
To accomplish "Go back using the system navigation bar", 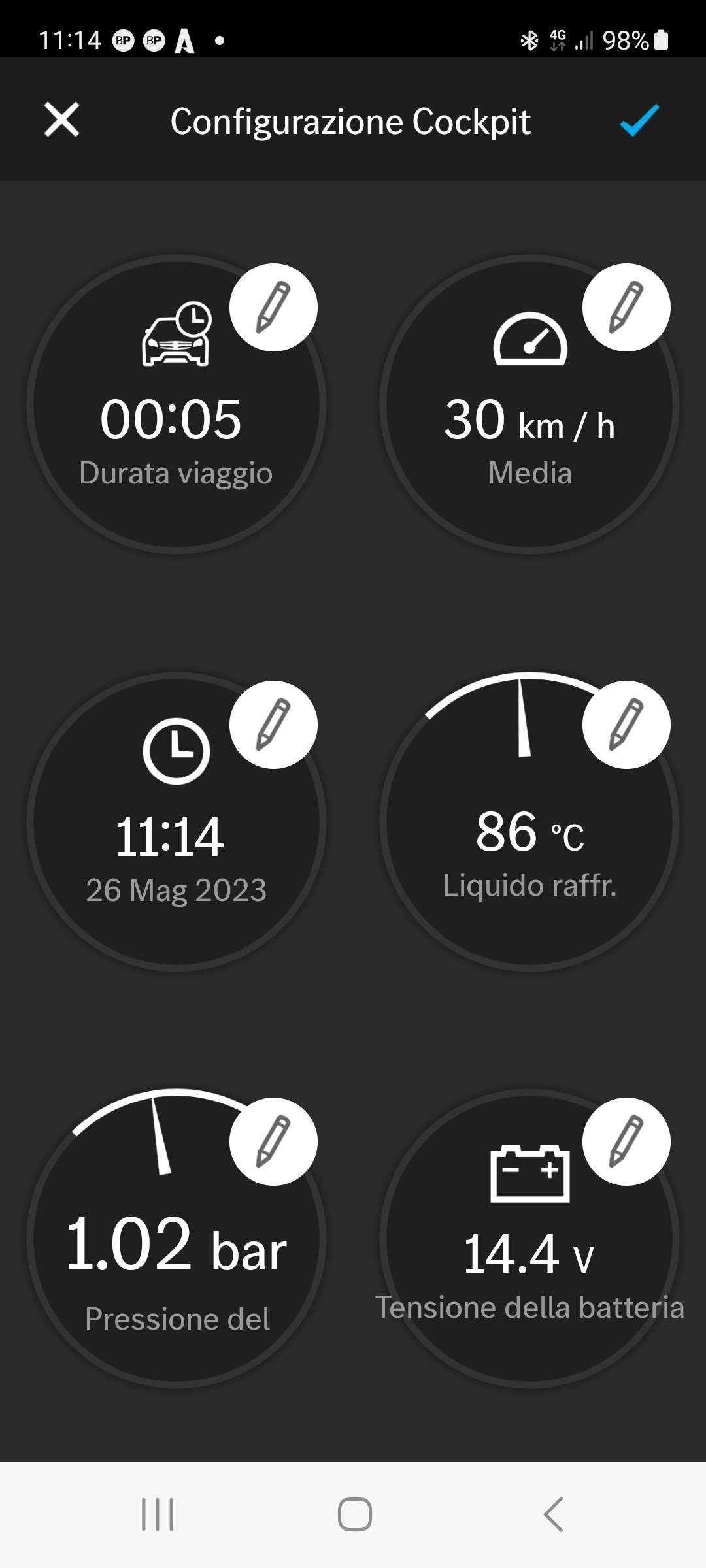I will pos(553,1514).
